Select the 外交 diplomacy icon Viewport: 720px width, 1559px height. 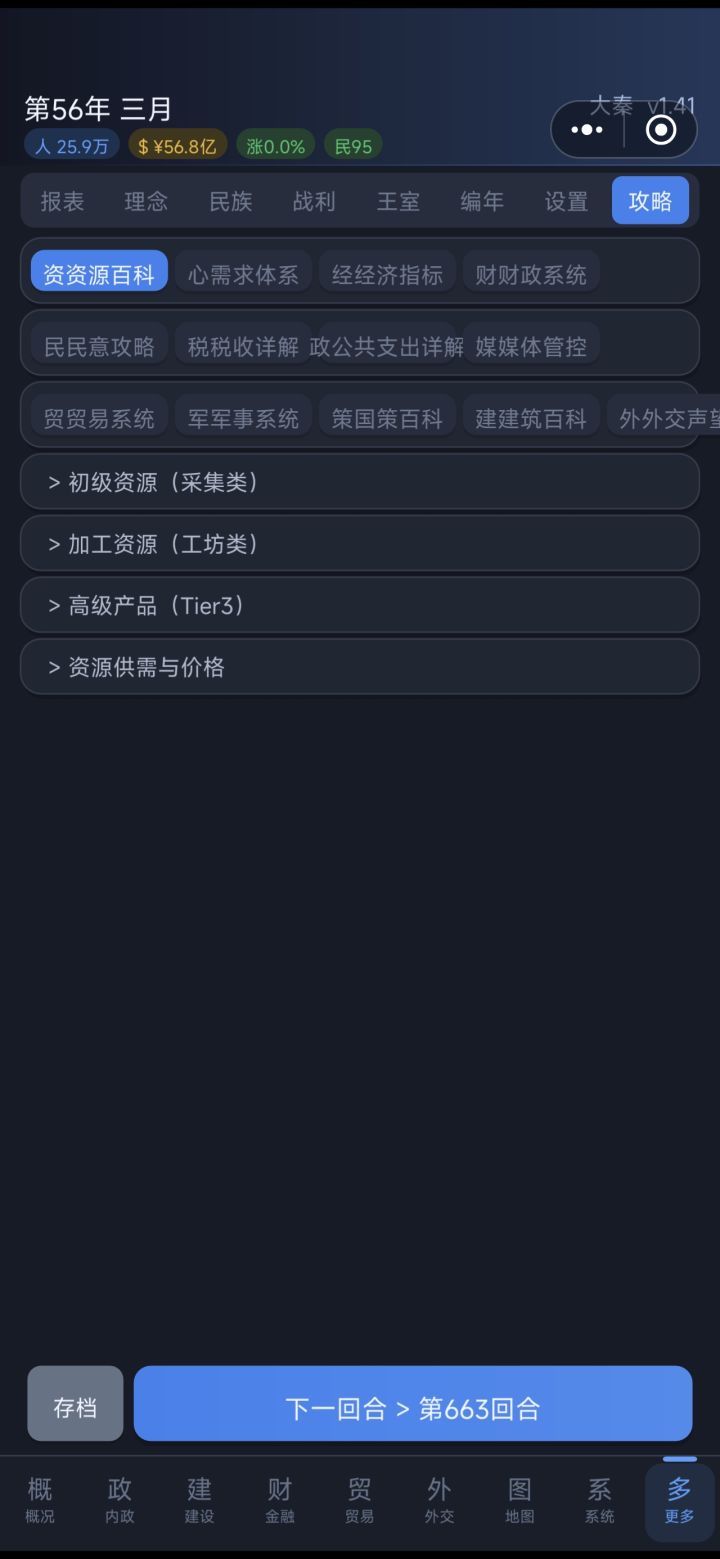439,1500
